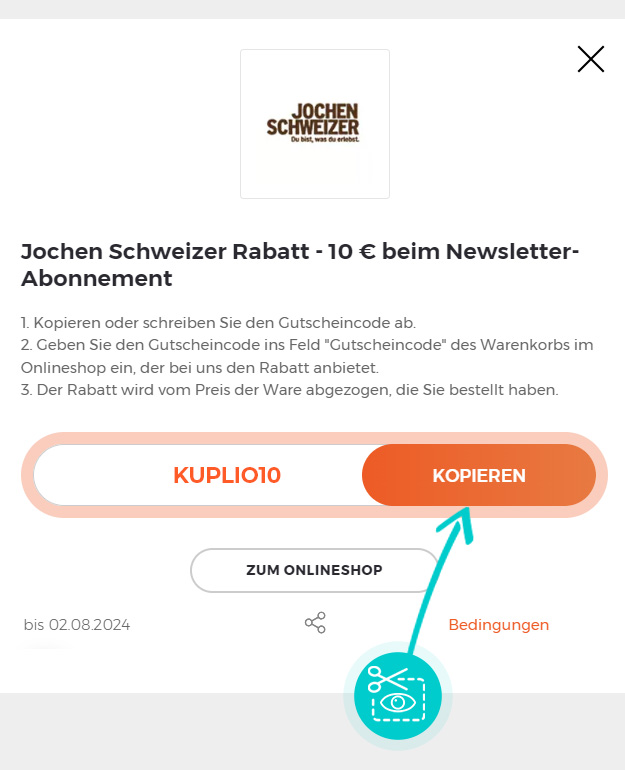Go to the online shop

pos(314,570)
